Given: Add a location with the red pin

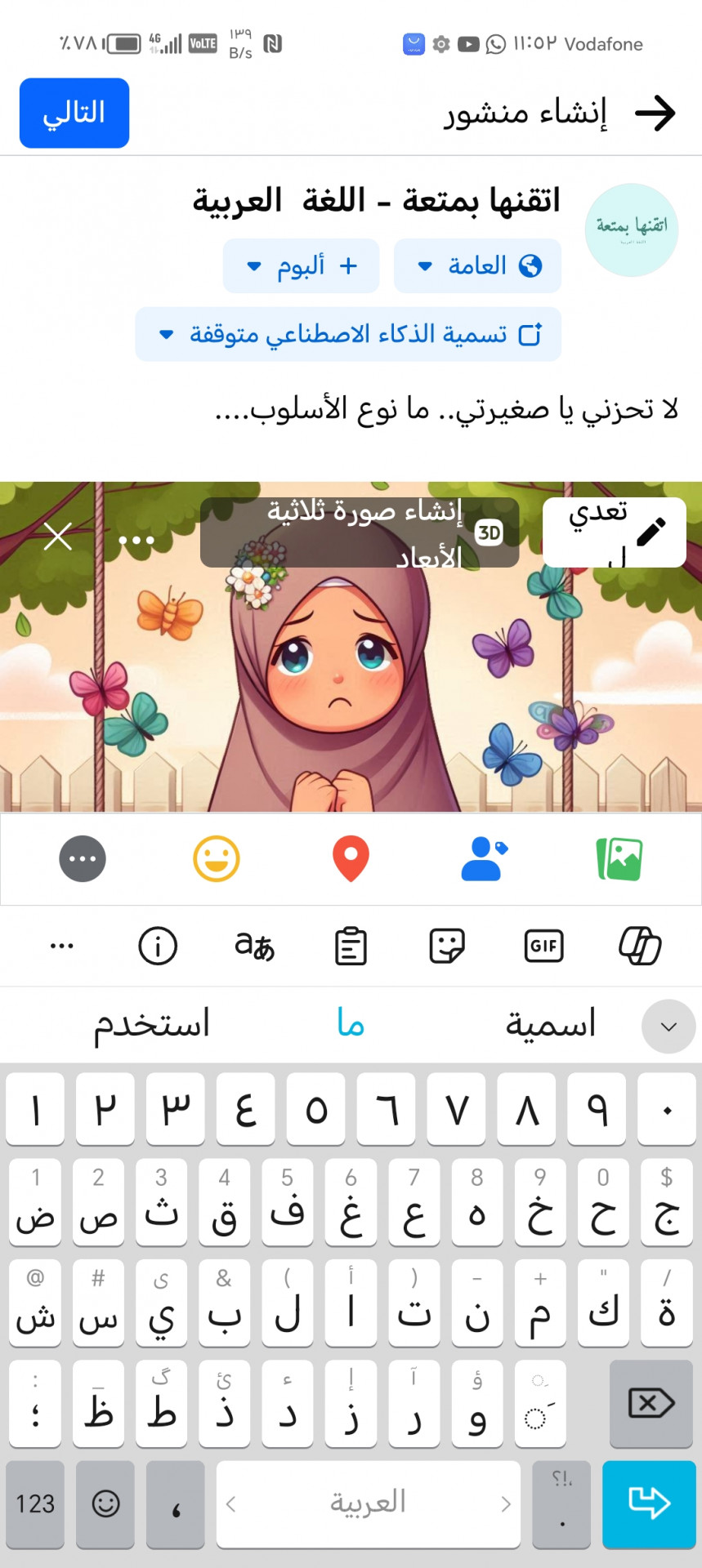Looking at the screenshot, I should point(351,859).
